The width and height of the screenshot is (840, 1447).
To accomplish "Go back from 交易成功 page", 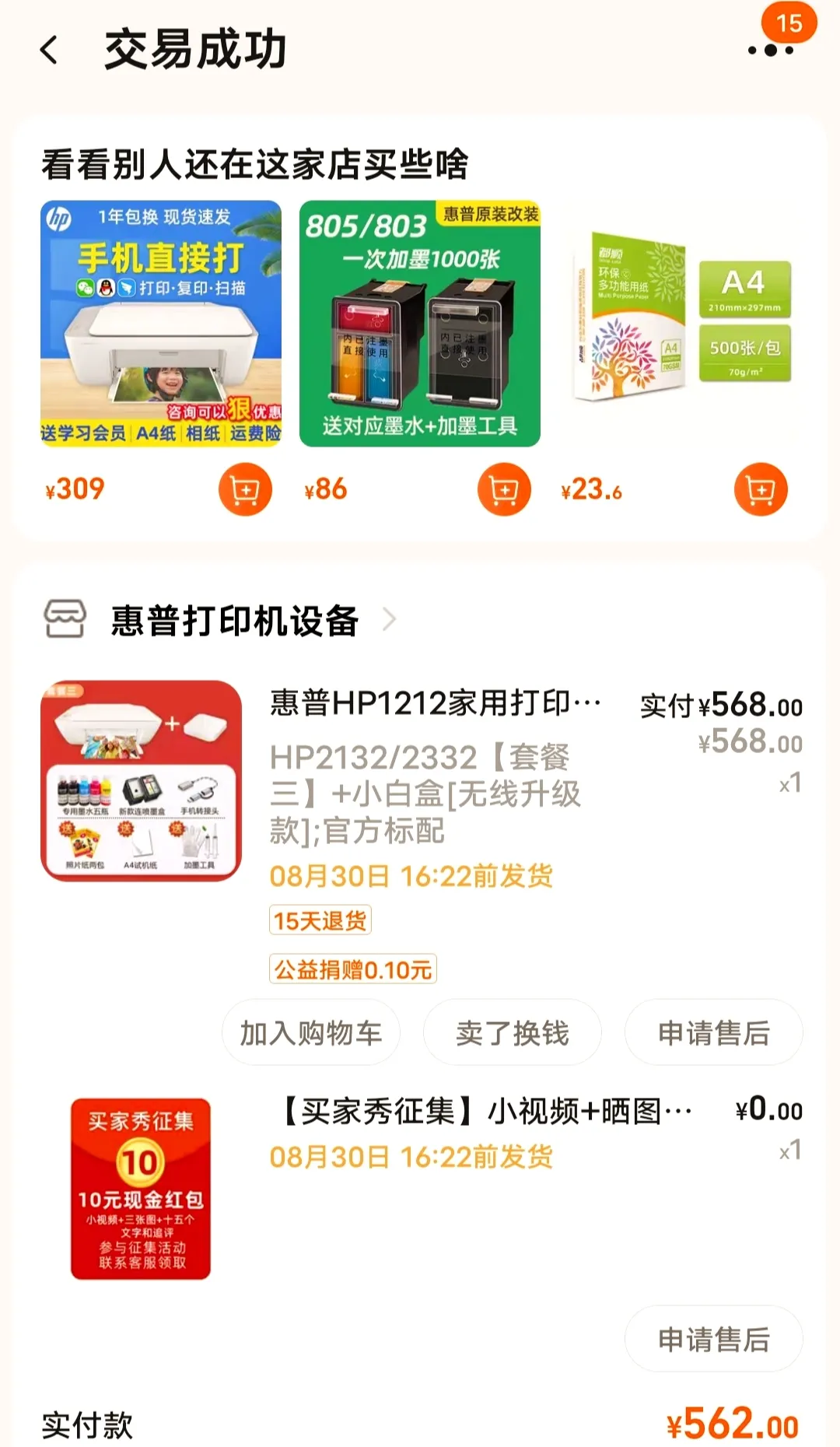I will coord(49,51).
